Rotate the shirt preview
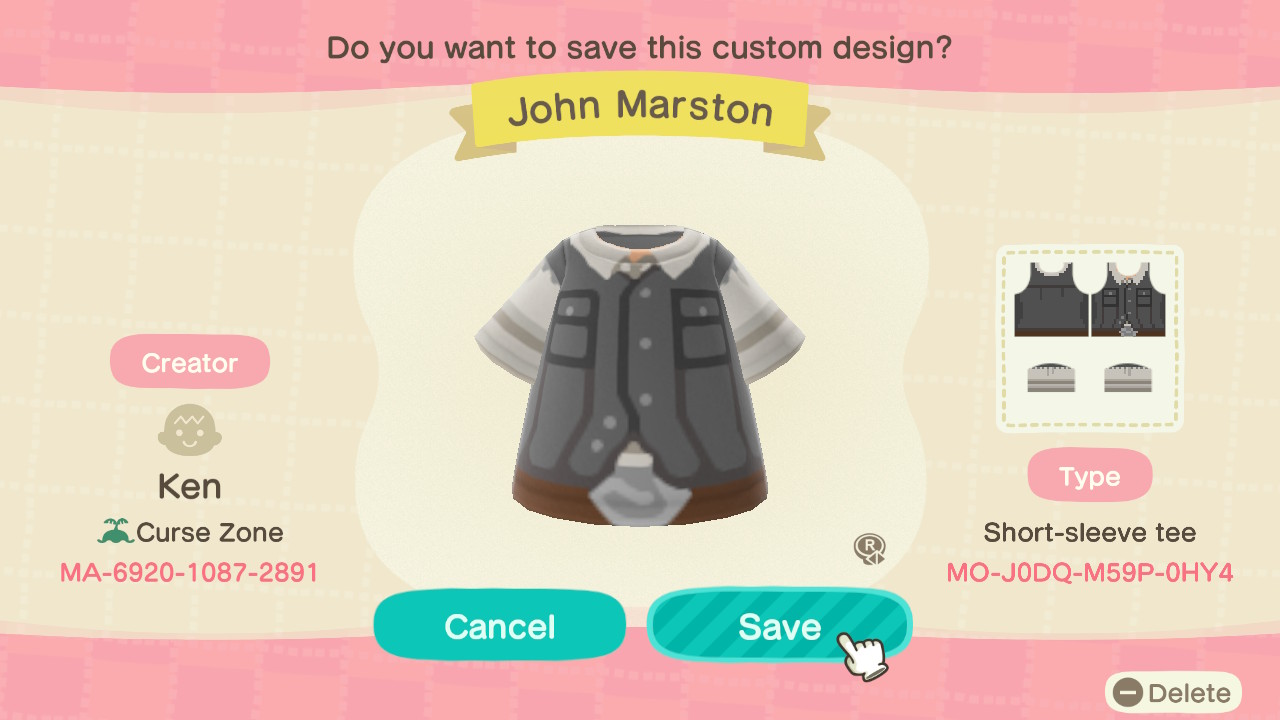This screenshot has height=720, width=1280. click(869, 549)
